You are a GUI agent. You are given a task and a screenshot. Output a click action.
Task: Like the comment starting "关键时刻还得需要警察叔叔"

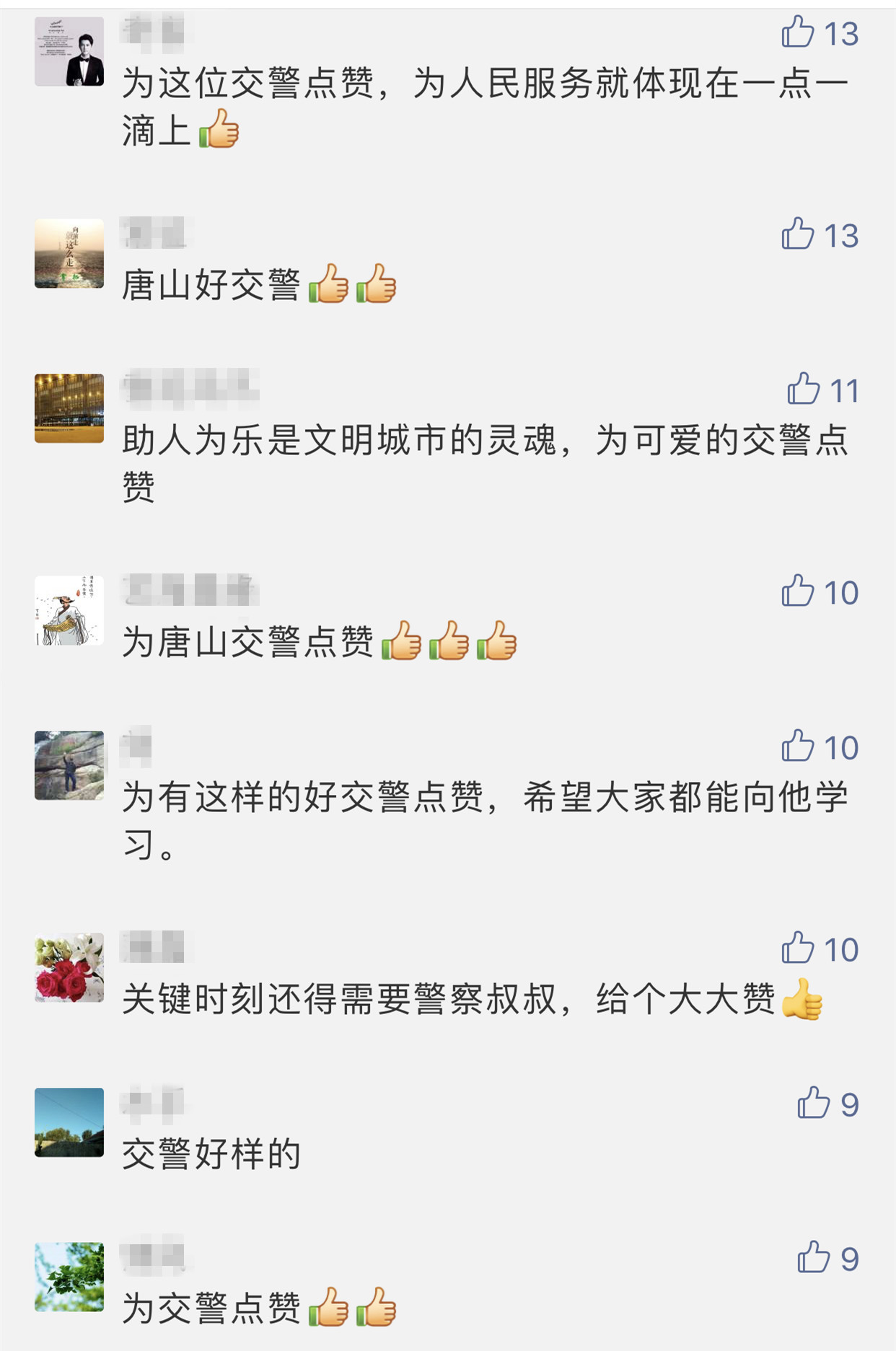(x=798, y=949)
